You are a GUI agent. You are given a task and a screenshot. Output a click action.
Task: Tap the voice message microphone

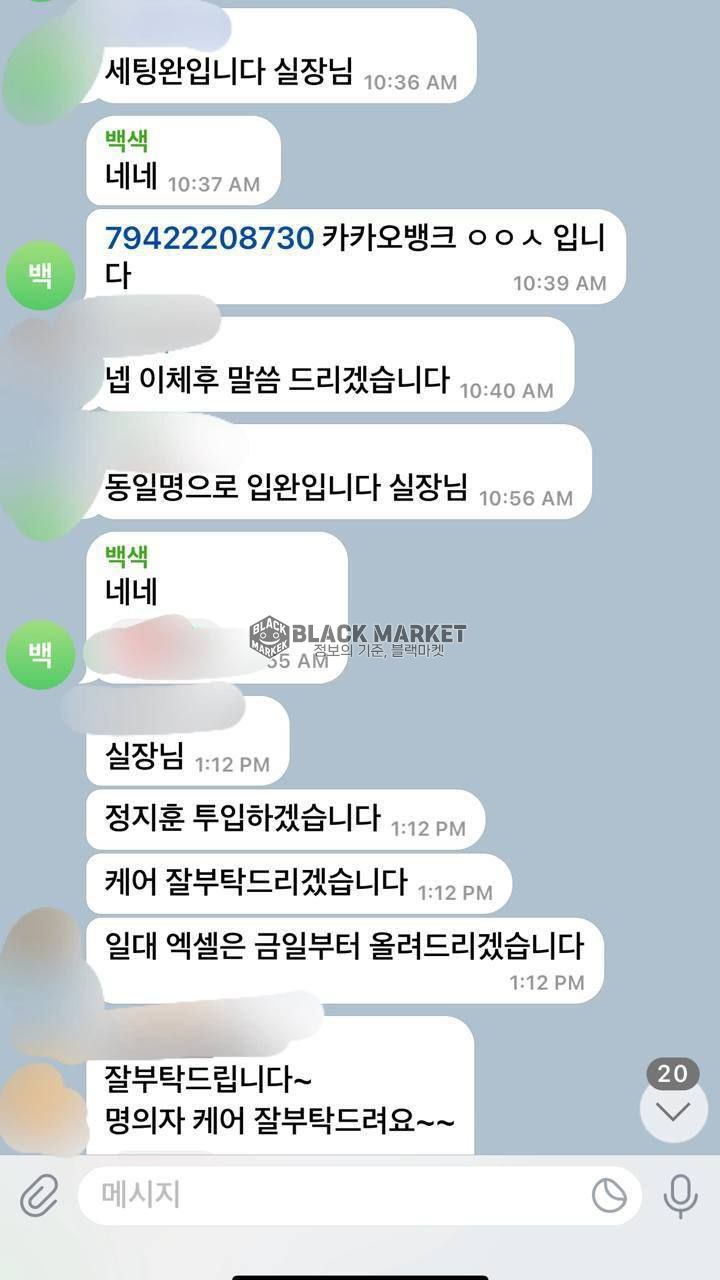point(681,1195)
